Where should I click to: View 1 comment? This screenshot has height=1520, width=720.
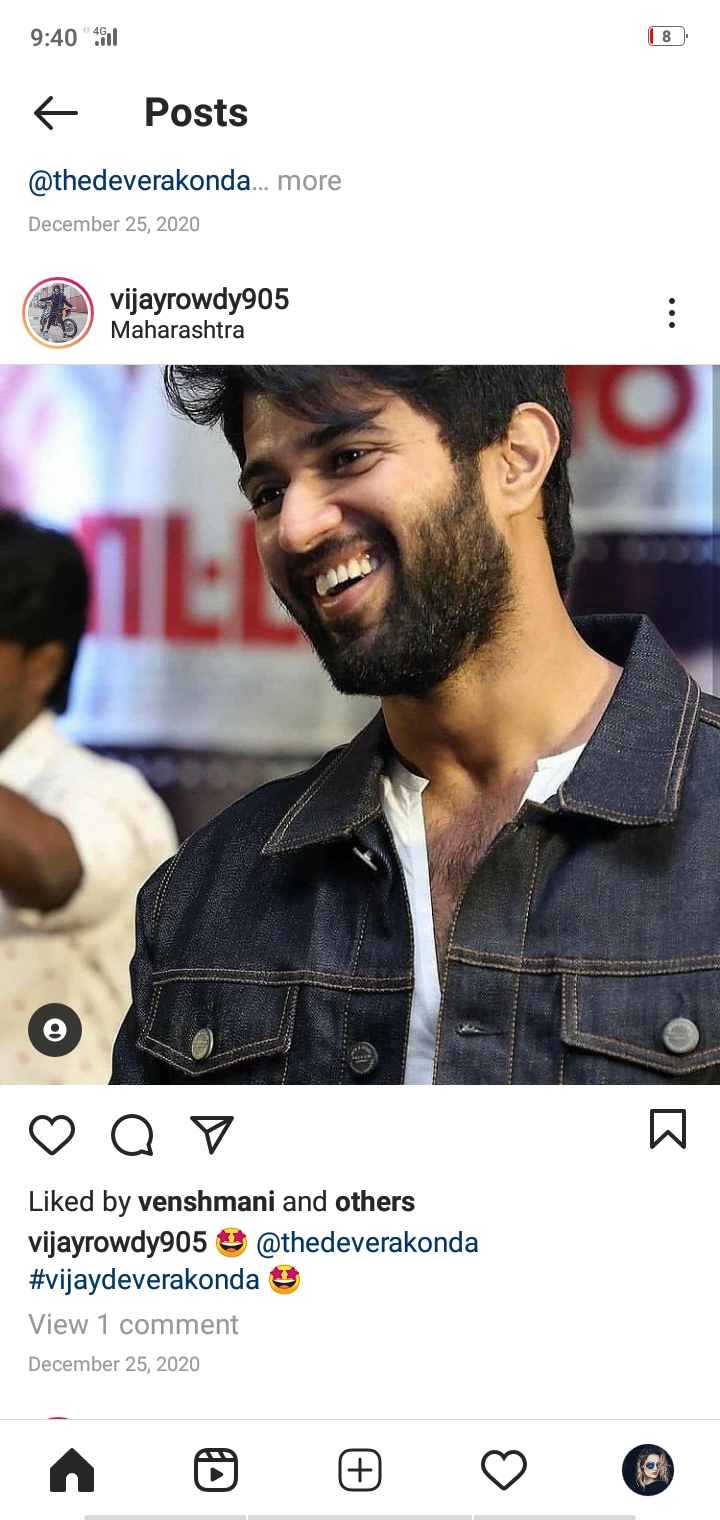click(133, 1324)
